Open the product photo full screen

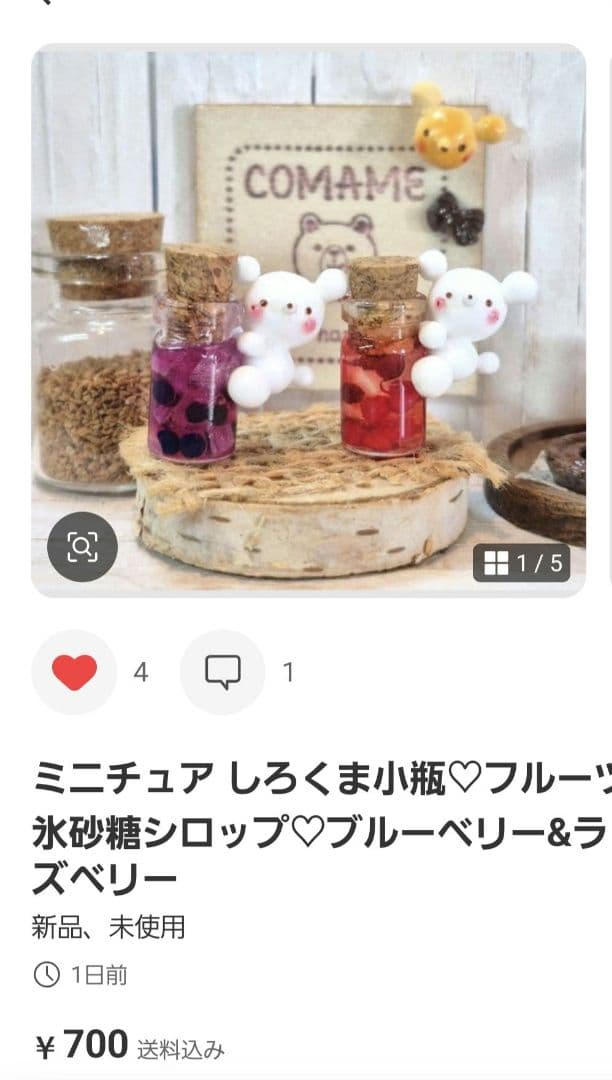point(308,321)
